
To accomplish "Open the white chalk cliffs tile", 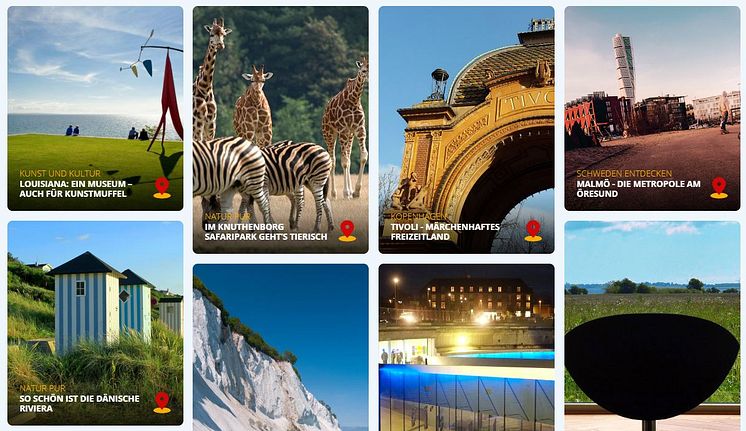I will (280, 350).
